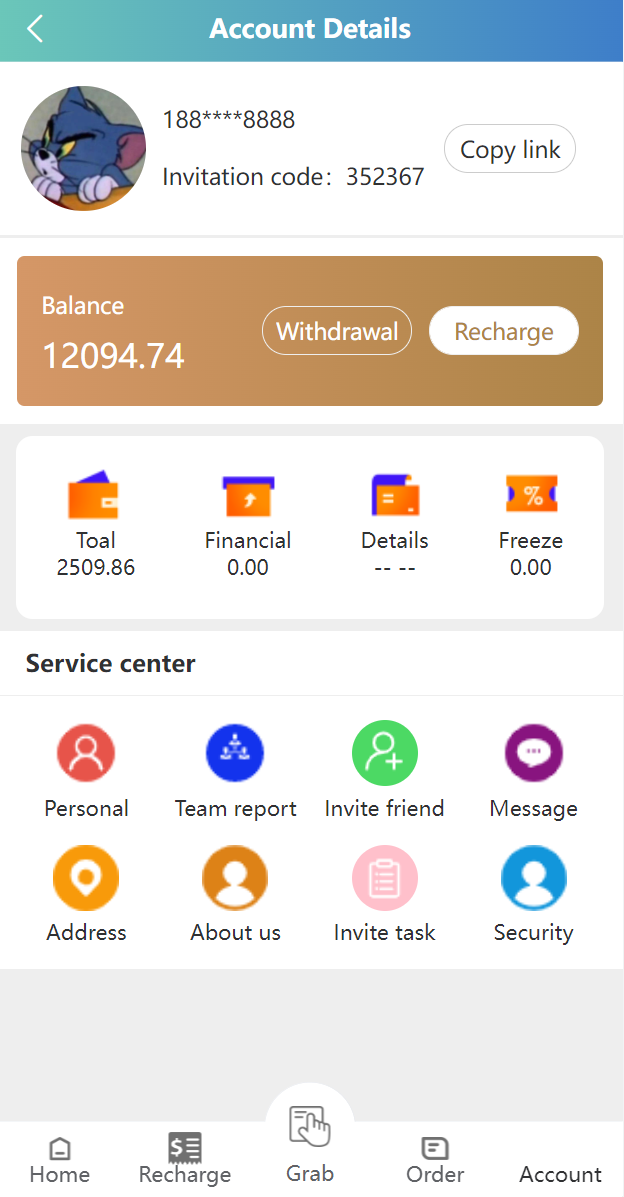The height and width of the screenshot is (1197, 624).
Task: Switch to the Recharge tab in bottom navigation
Action: [185, 1160]
